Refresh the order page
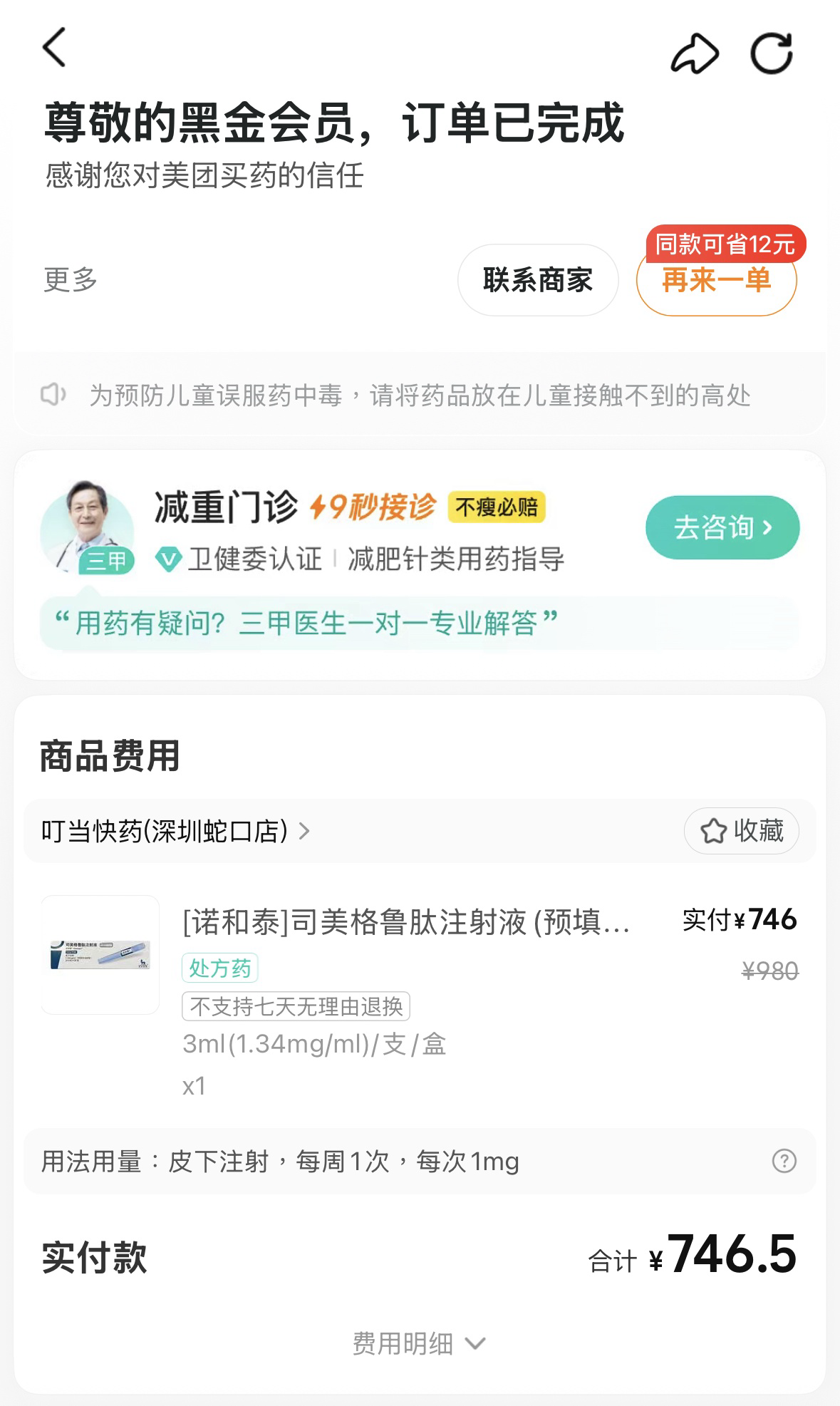The width and height of the screenshot is (840, 1406). [x=772, y=53]
